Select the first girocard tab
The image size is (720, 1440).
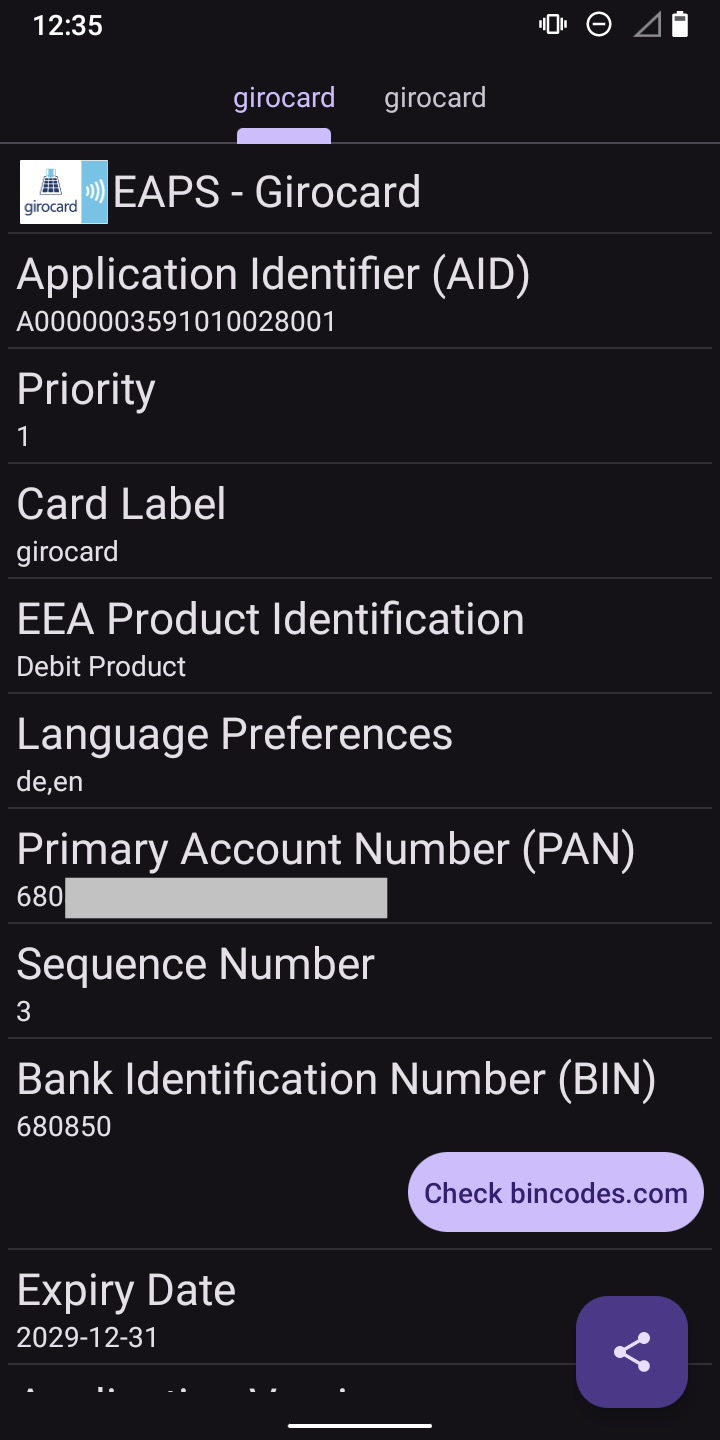click(284, 98)
